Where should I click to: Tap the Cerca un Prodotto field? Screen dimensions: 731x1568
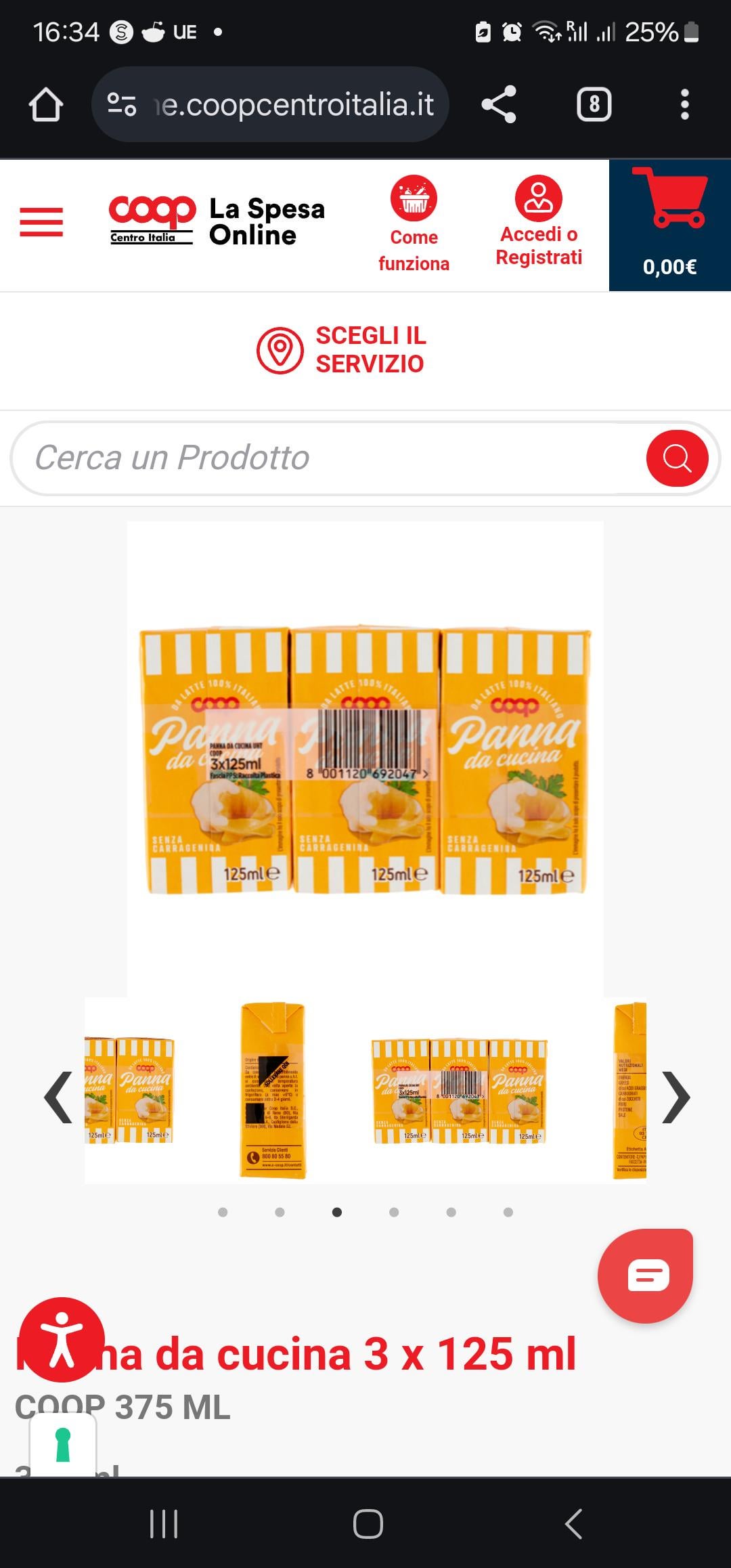click(x=325, y=458)
